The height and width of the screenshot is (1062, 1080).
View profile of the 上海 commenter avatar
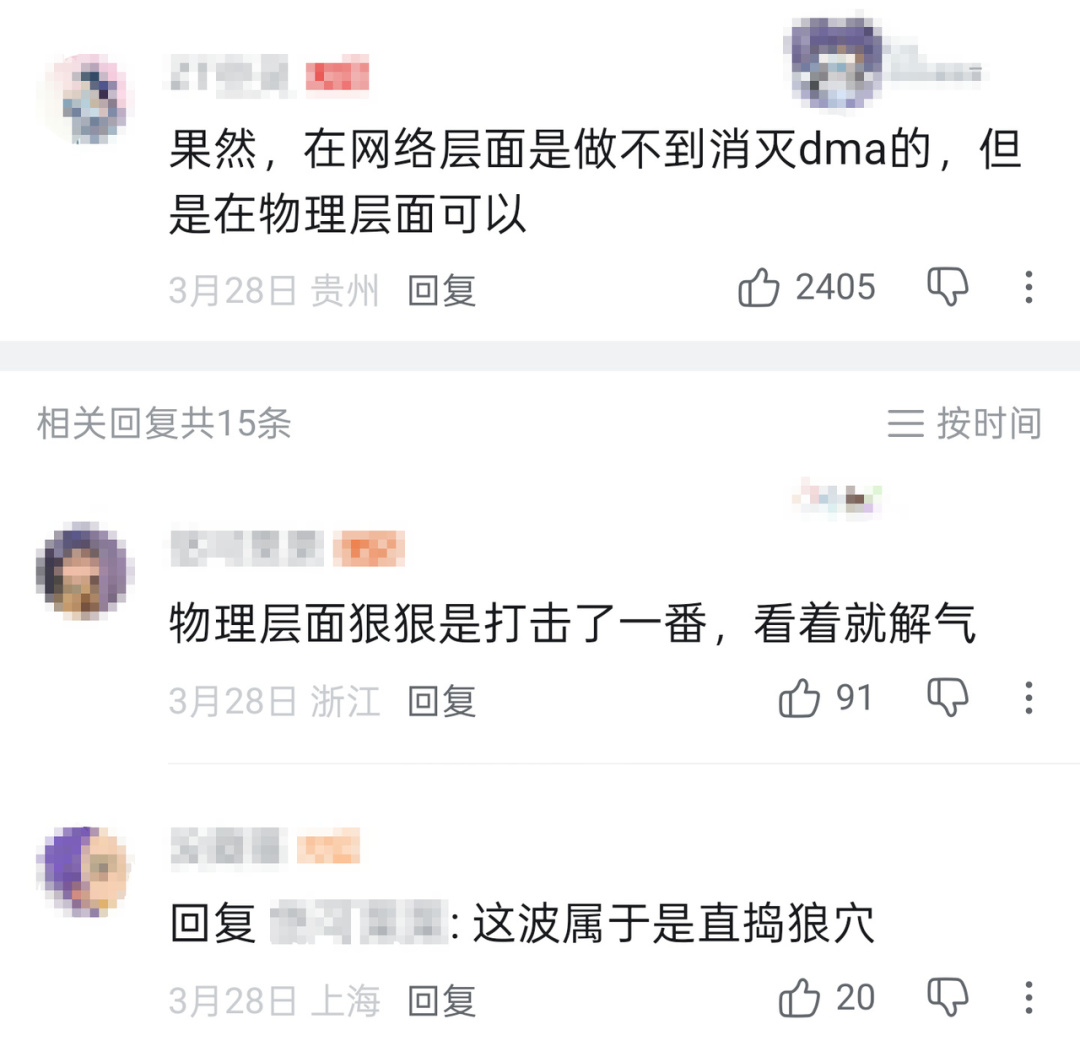tap(85, 871)
